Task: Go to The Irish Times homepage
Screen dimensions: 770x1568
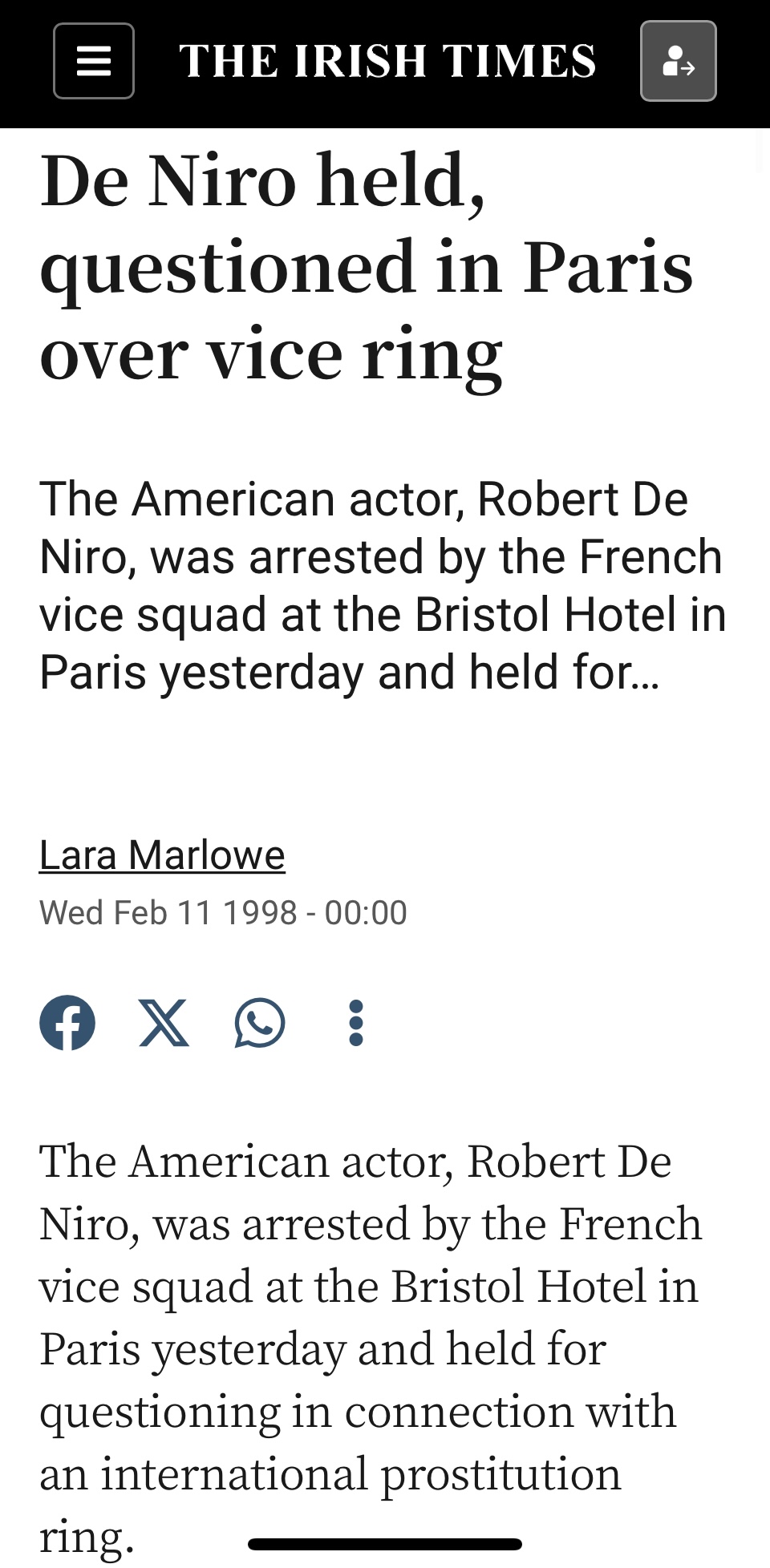Action: pyautogui.click(x=387, y=61)
